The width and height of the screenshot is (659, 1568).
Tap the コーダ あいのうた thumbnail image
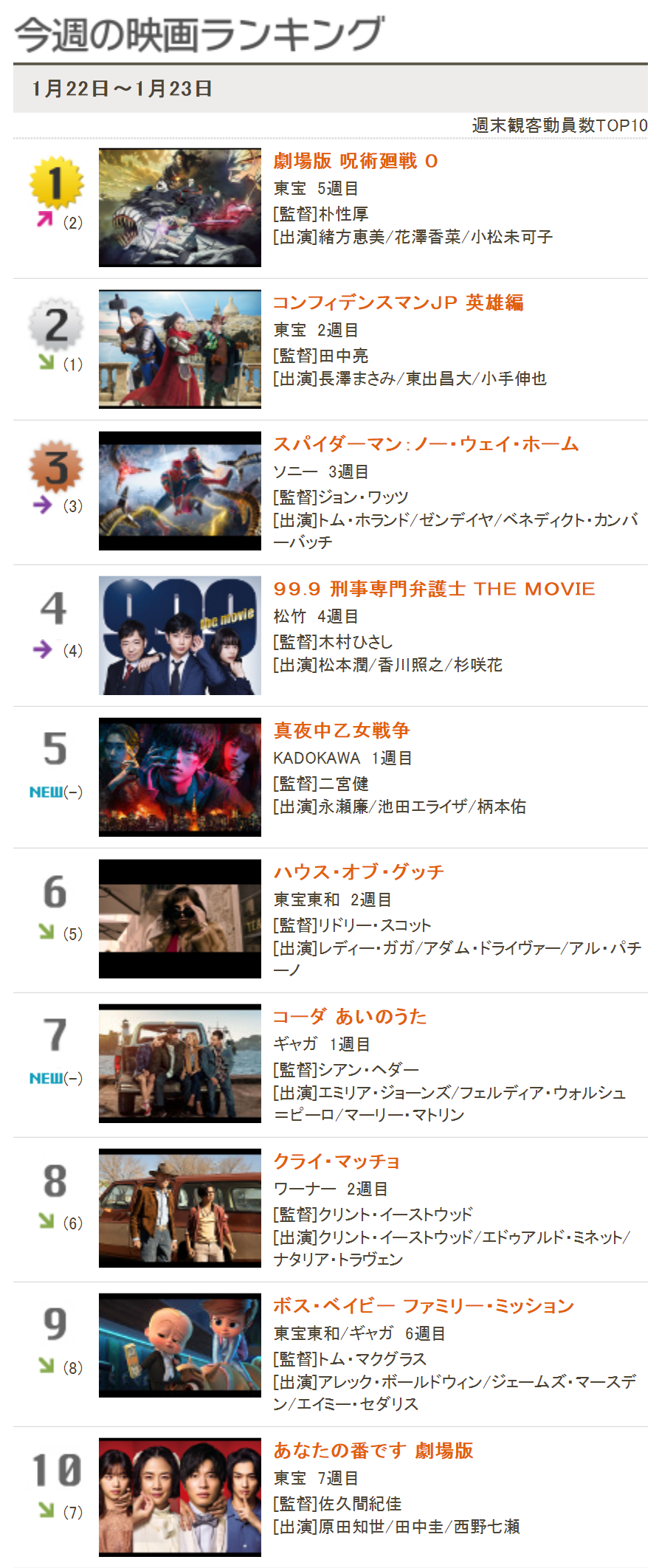coord(180,1063)
